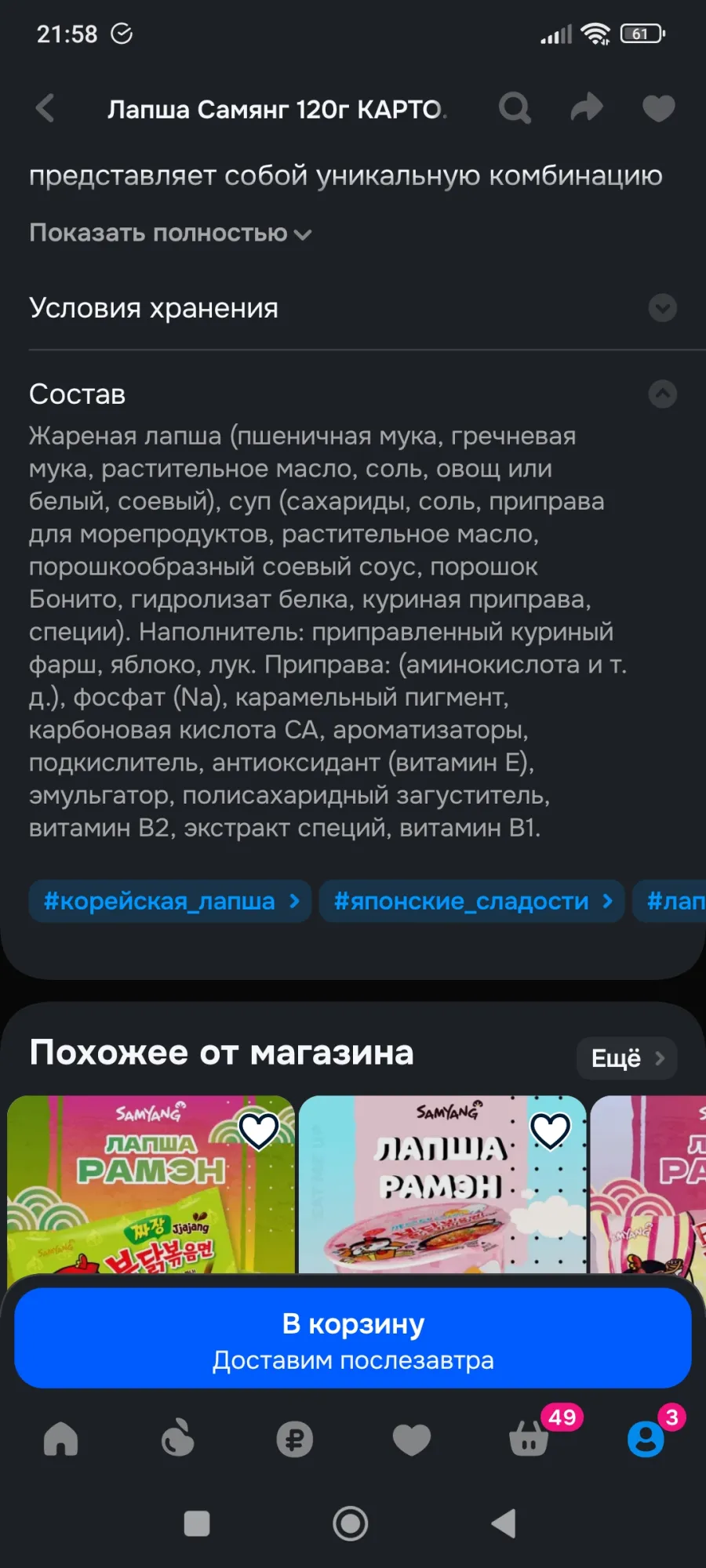Expand description with Показать полностью

click(x=170, y=233)
